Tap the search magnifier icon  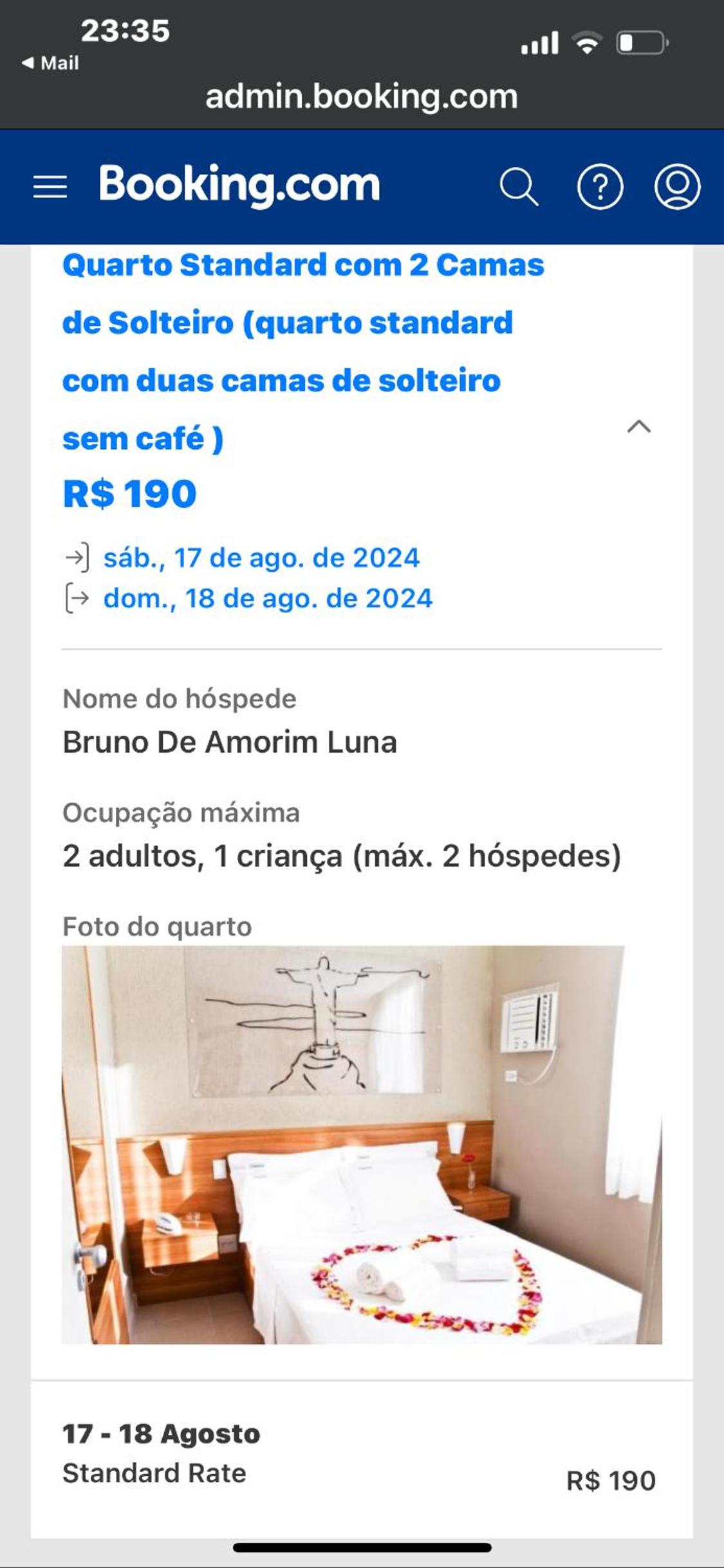pyautogui.click(x=518, y=187)
